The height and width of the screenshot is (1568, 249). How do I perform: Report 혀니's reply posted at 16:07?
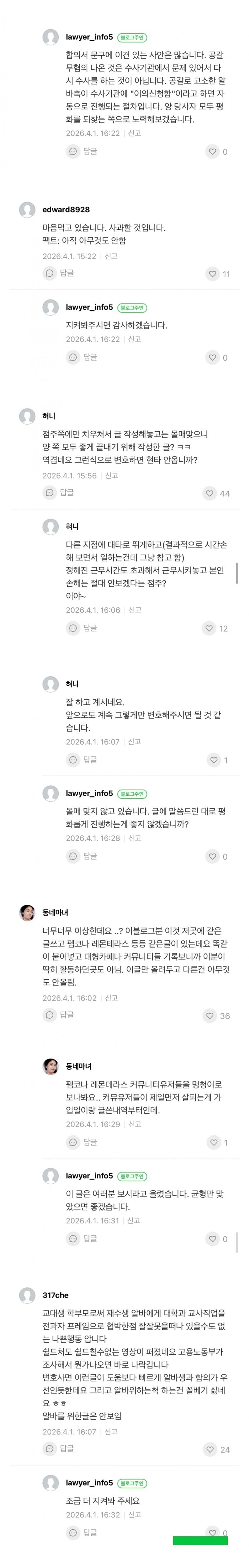(x=134, y=742)
